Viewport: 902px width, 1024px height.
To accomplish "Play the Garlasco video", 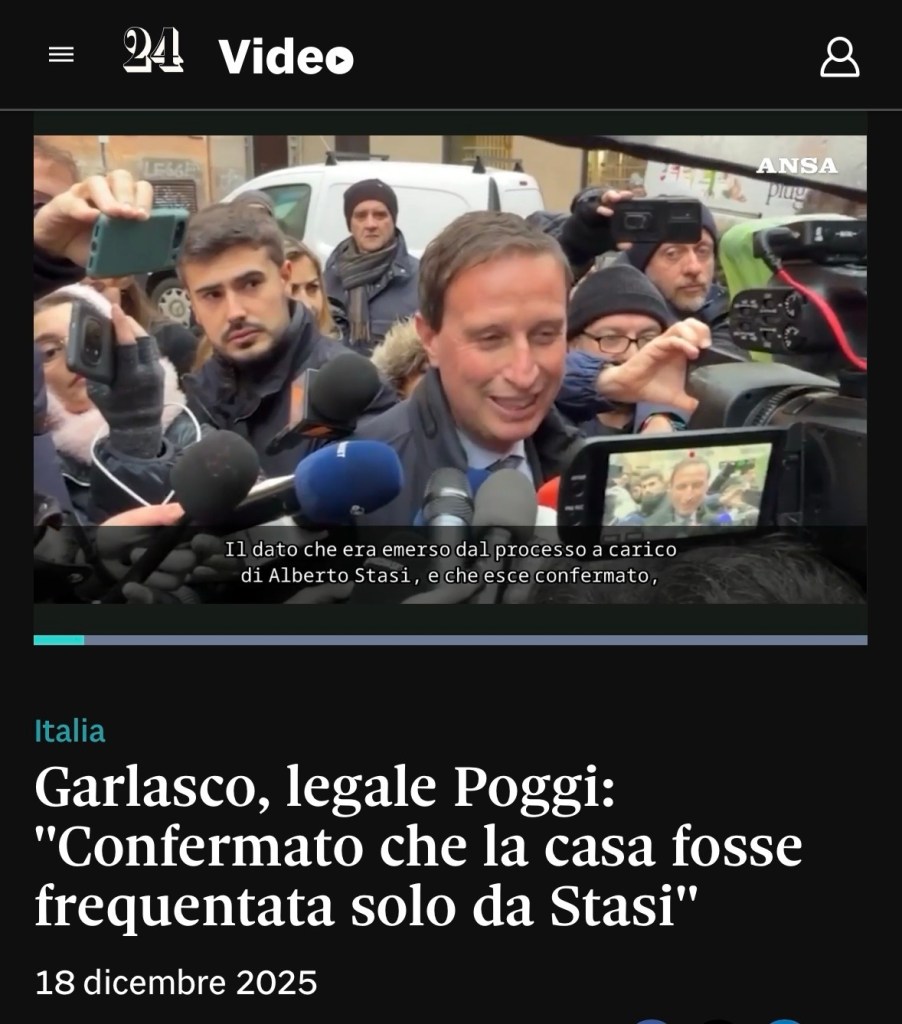I will click(450, 368).
